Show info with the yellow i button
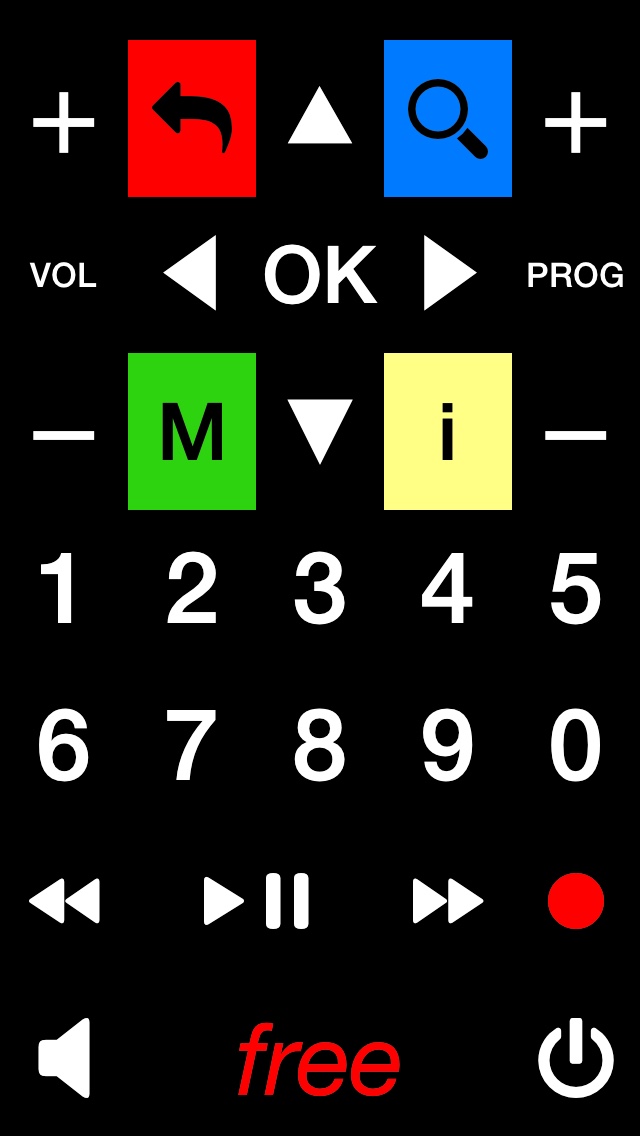Viewport: 640px width, 1136px height. tap(448, 431)
